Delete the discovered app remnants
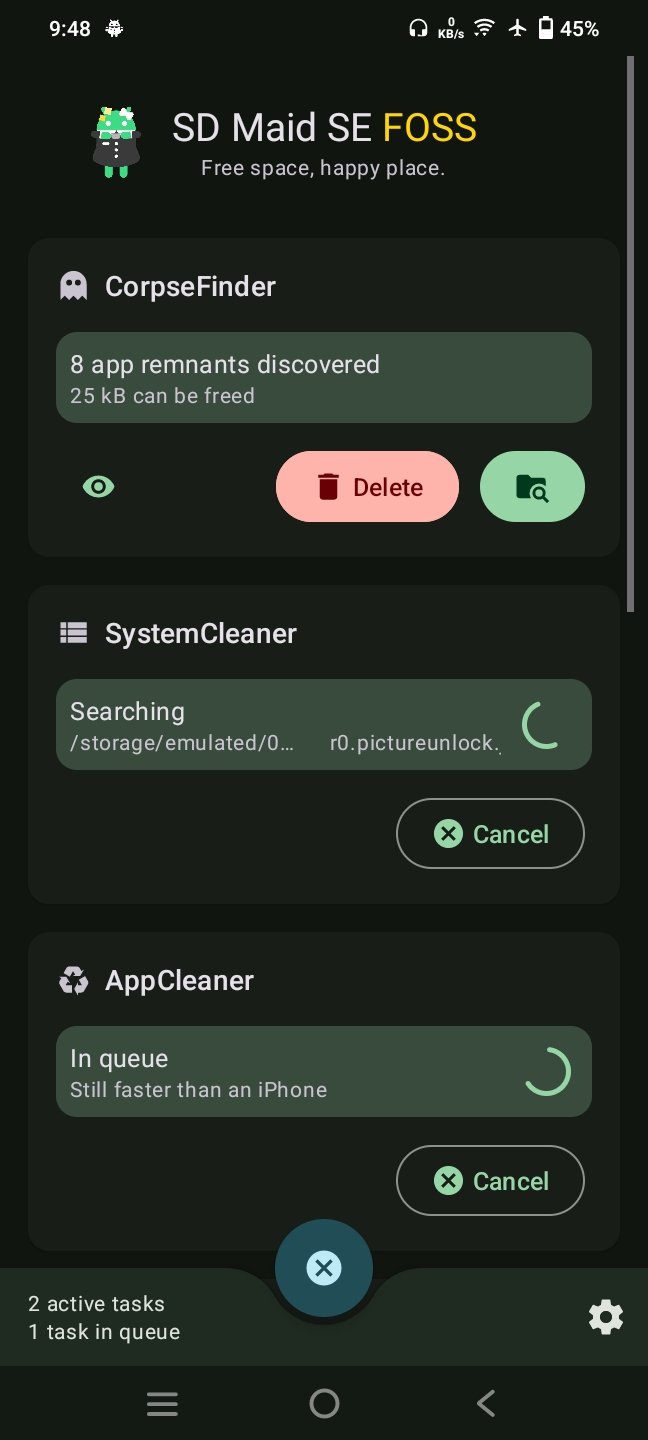This screenshot has height=1440, width=648. [x=367, y=487]
